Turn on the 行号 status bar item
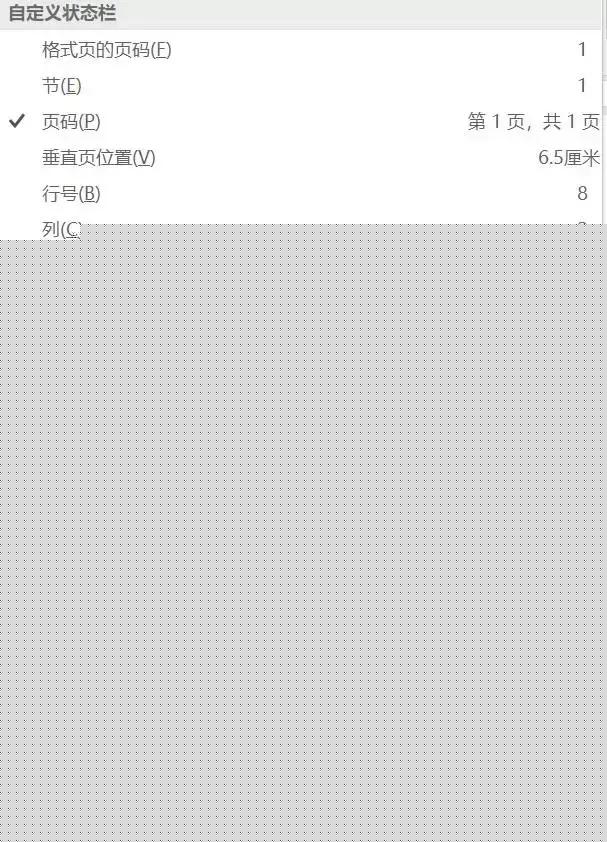 71,194
